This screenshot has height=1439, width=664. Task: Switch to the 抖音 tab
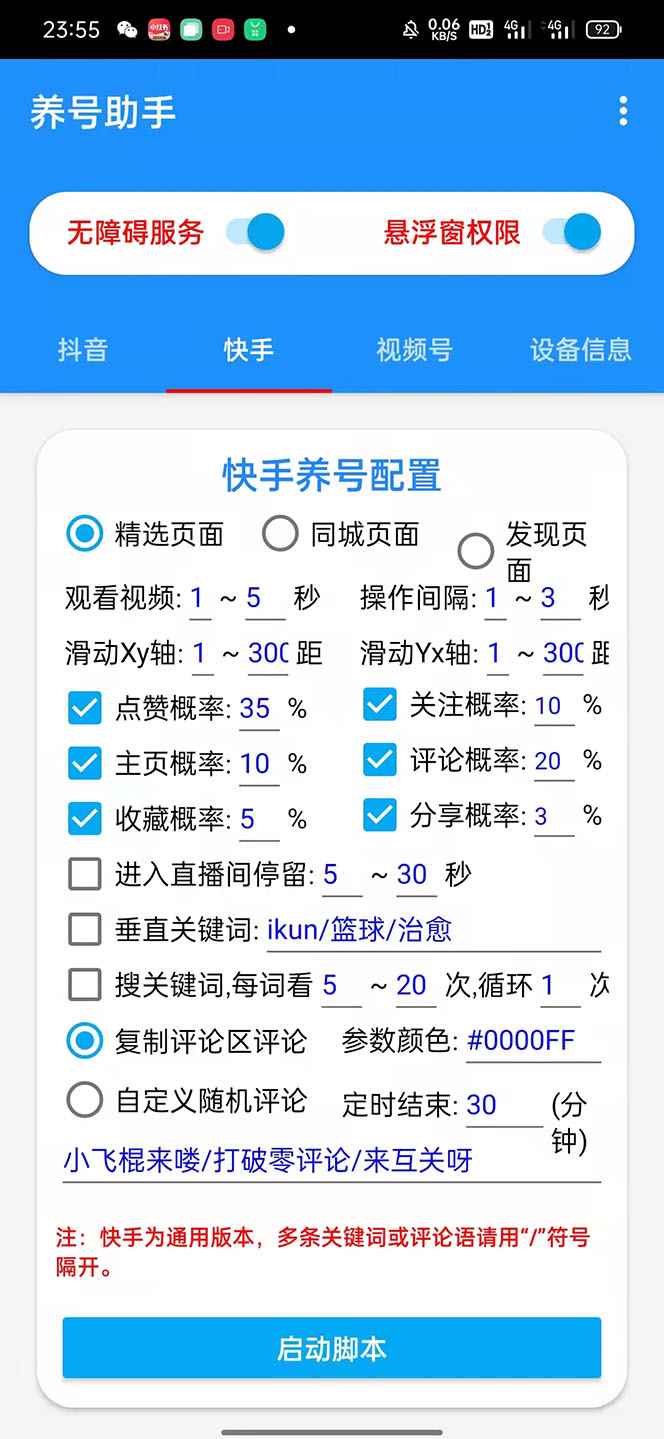(83, 350)
